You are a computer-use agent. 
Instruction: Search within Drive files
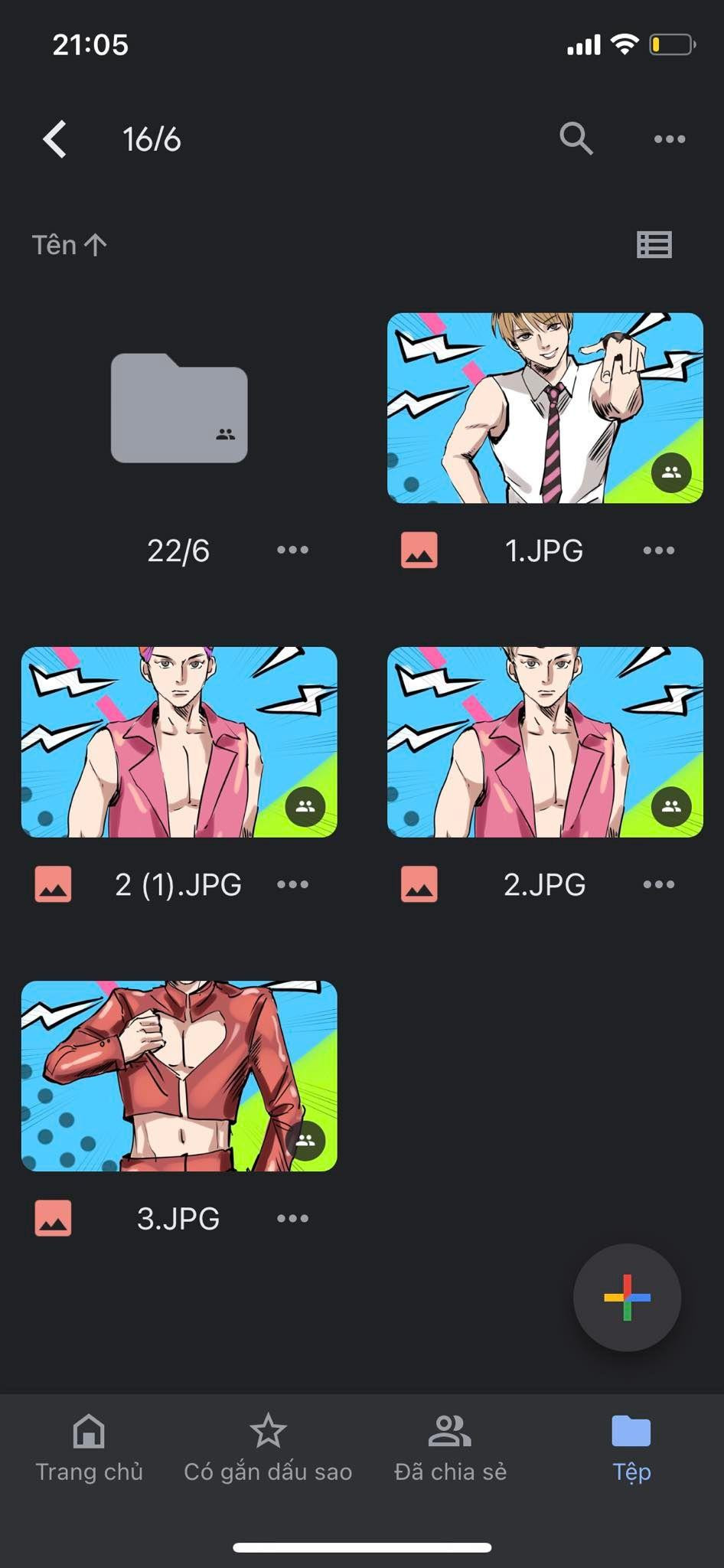tap(576, 139)
